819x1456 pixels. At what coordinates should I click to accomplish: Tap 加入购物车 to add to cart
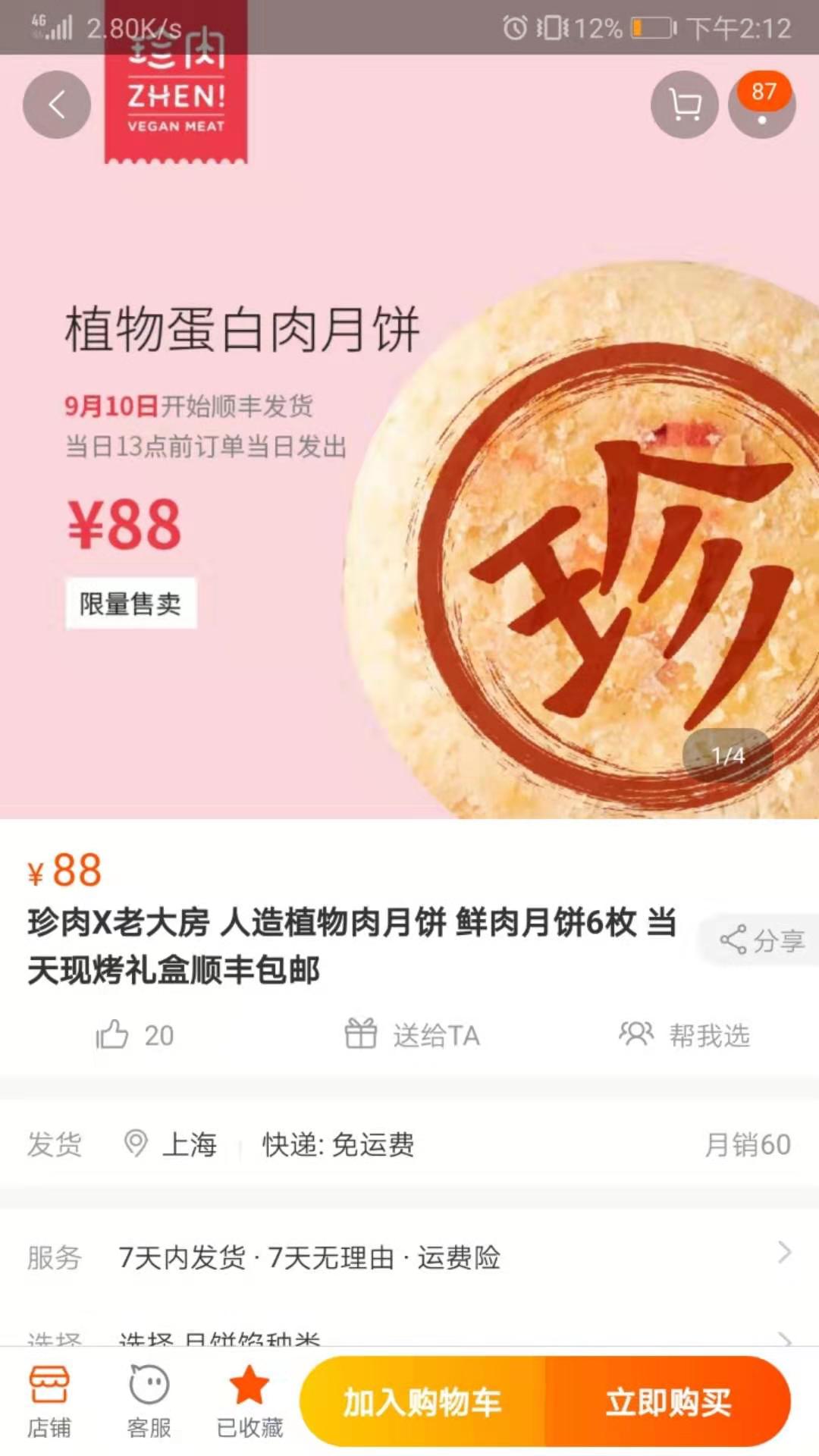pyautogui.click(x=422, y=1401)
